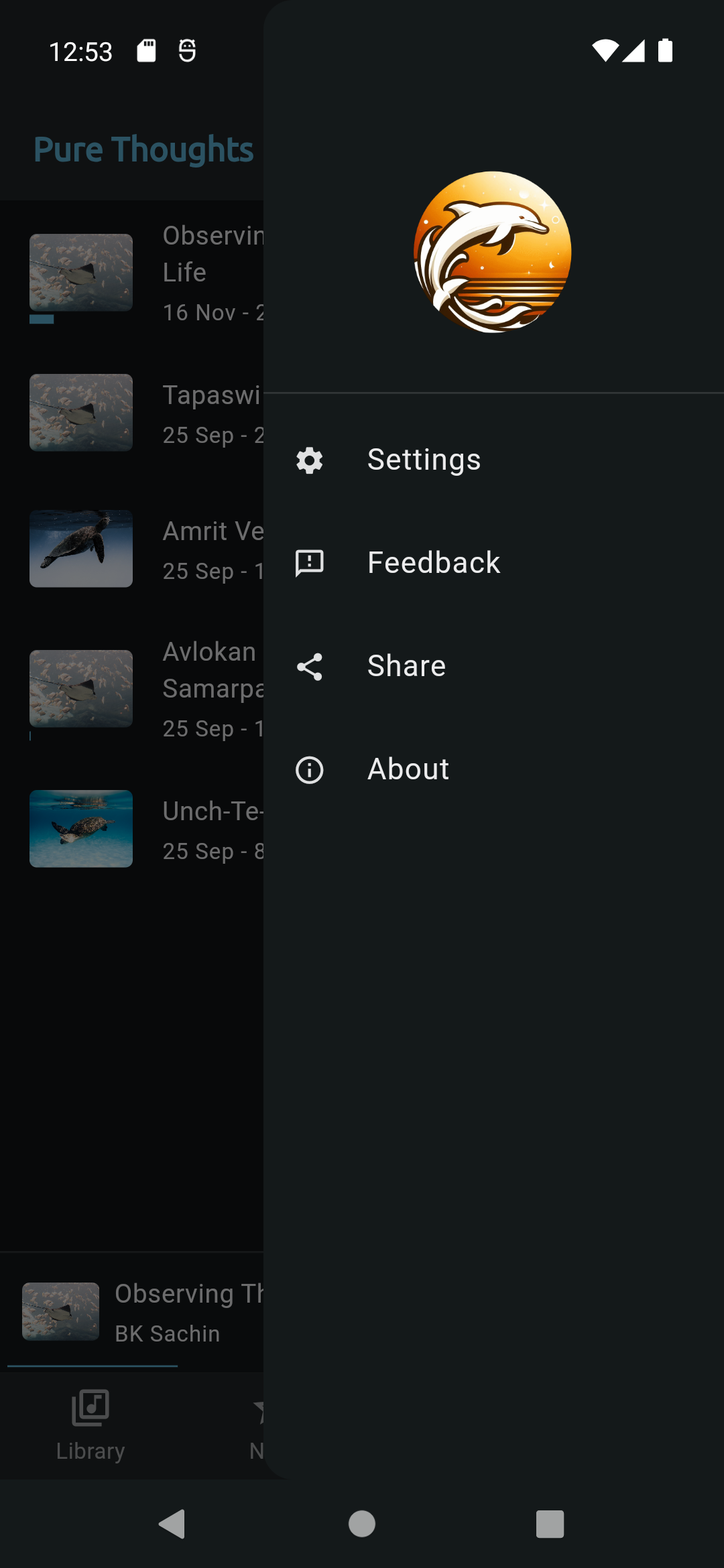Open the Feedback option
The image size is (724, 1568).
(433, 563)
